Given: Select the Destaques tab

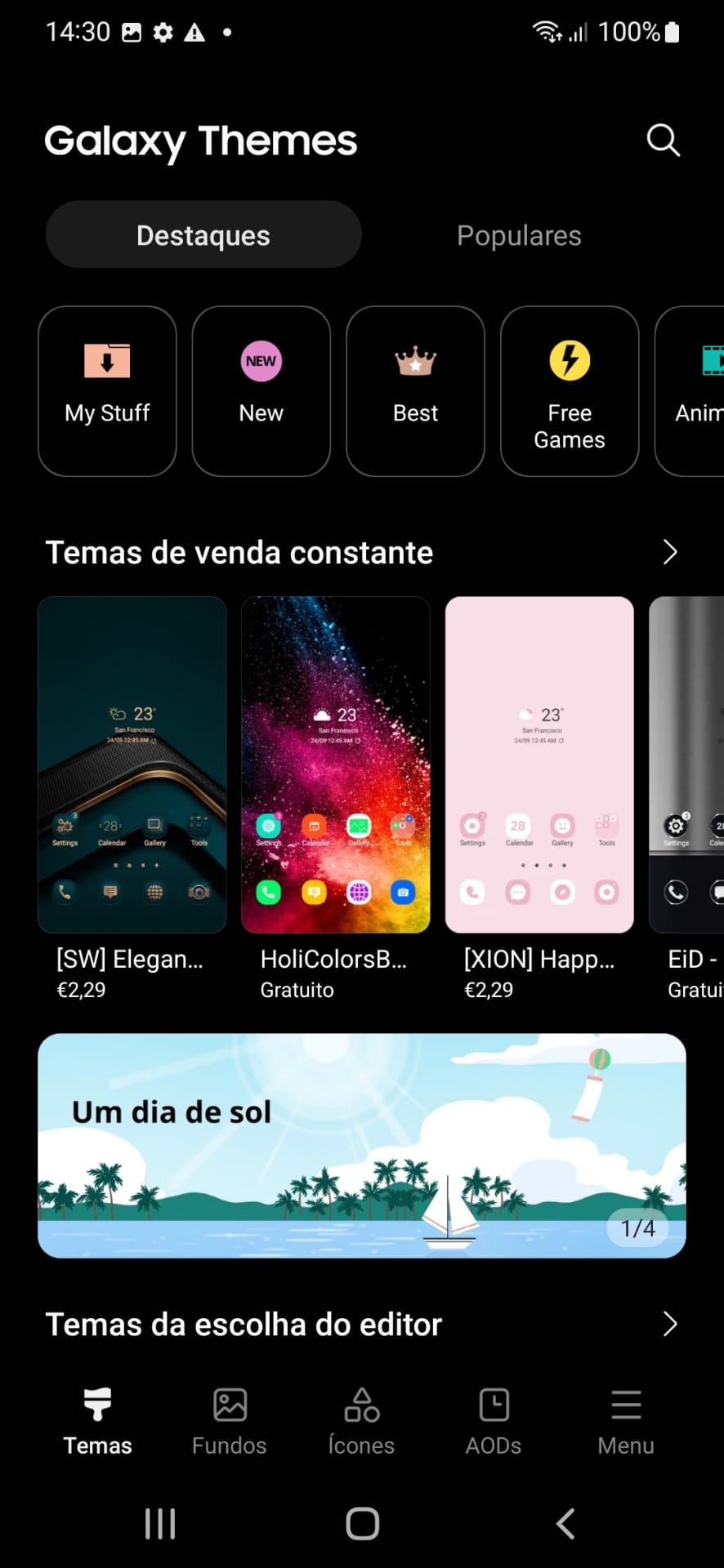Looking at the screenshot, I should [203, 235].
